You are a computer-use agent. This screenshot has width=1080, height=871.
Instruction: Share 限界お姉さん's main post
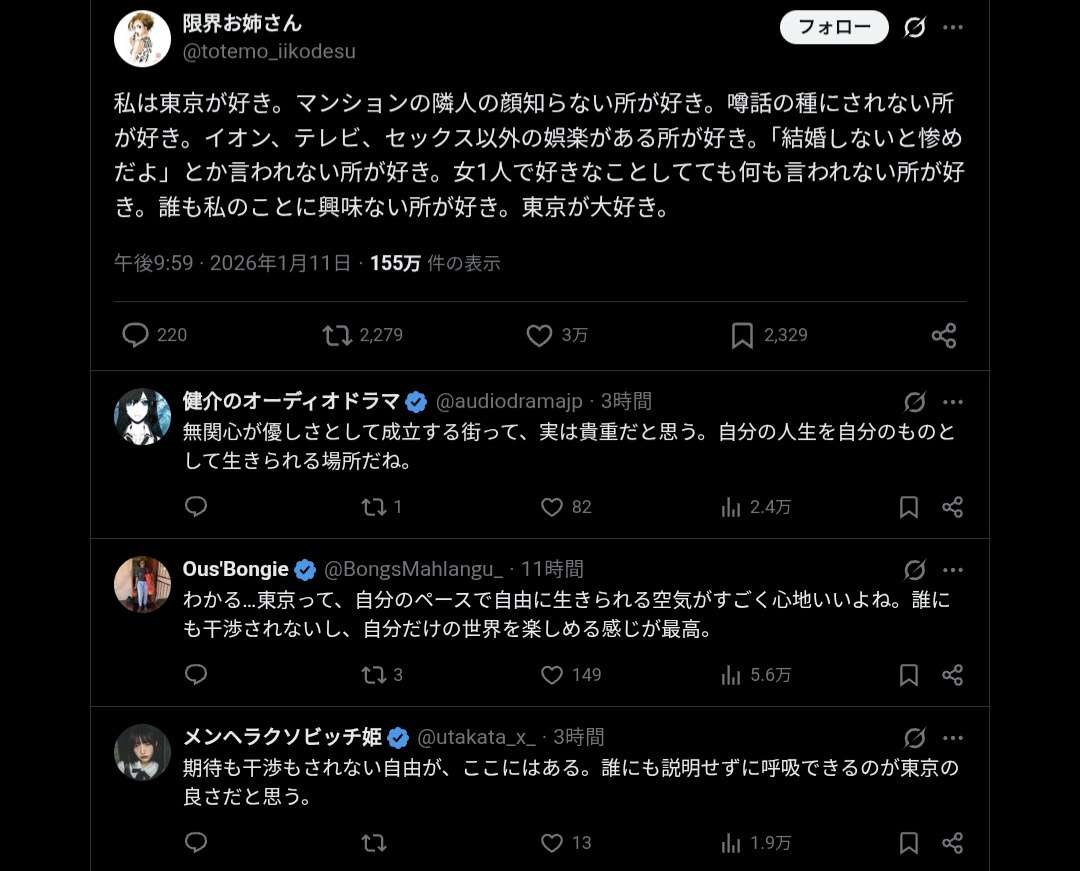coord(944,335)
